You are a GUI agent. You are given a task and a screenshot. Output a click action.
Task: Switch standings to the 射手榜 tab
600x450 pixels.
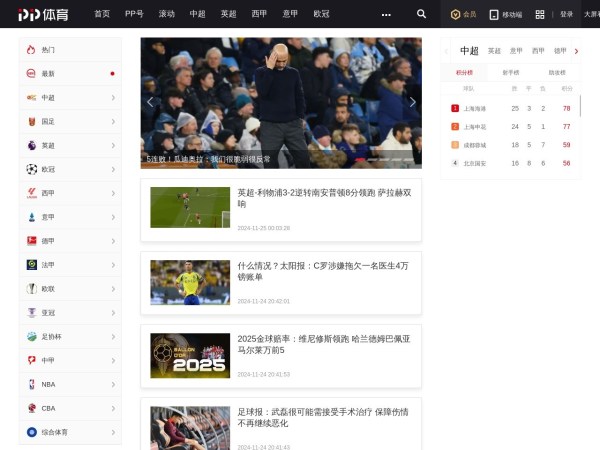511,72
